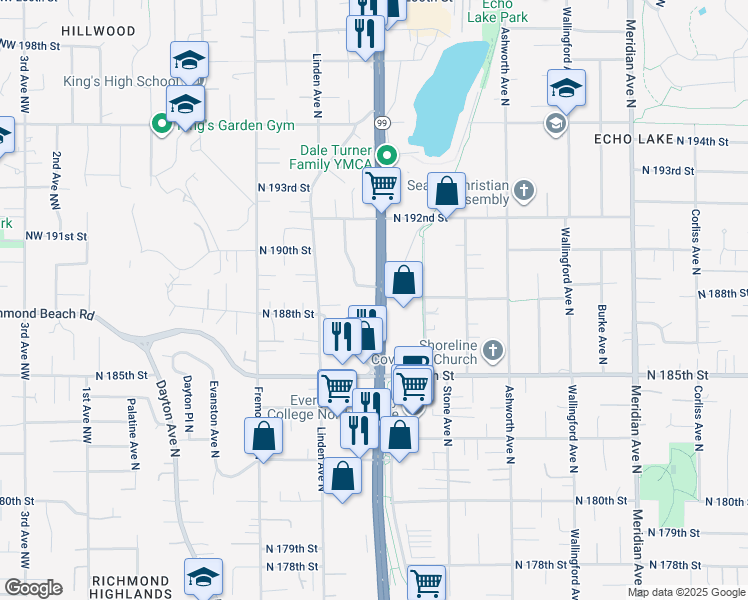View the shopping bag marker west of Linden Ave

(263, 437)
